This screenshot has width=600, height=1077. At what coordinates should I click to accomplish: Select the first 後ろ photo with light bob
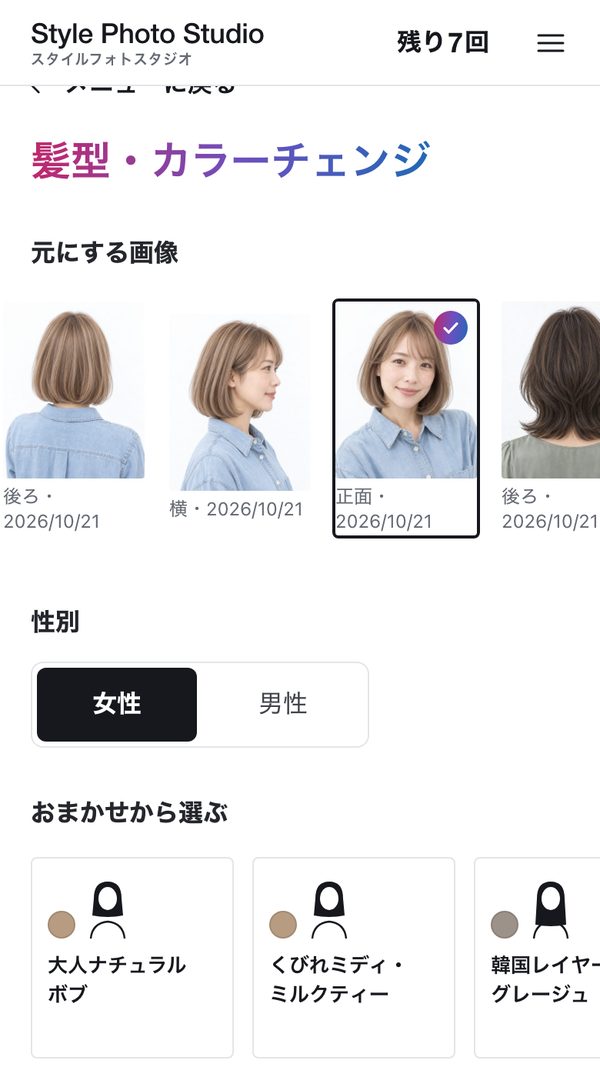pos(73,417)
